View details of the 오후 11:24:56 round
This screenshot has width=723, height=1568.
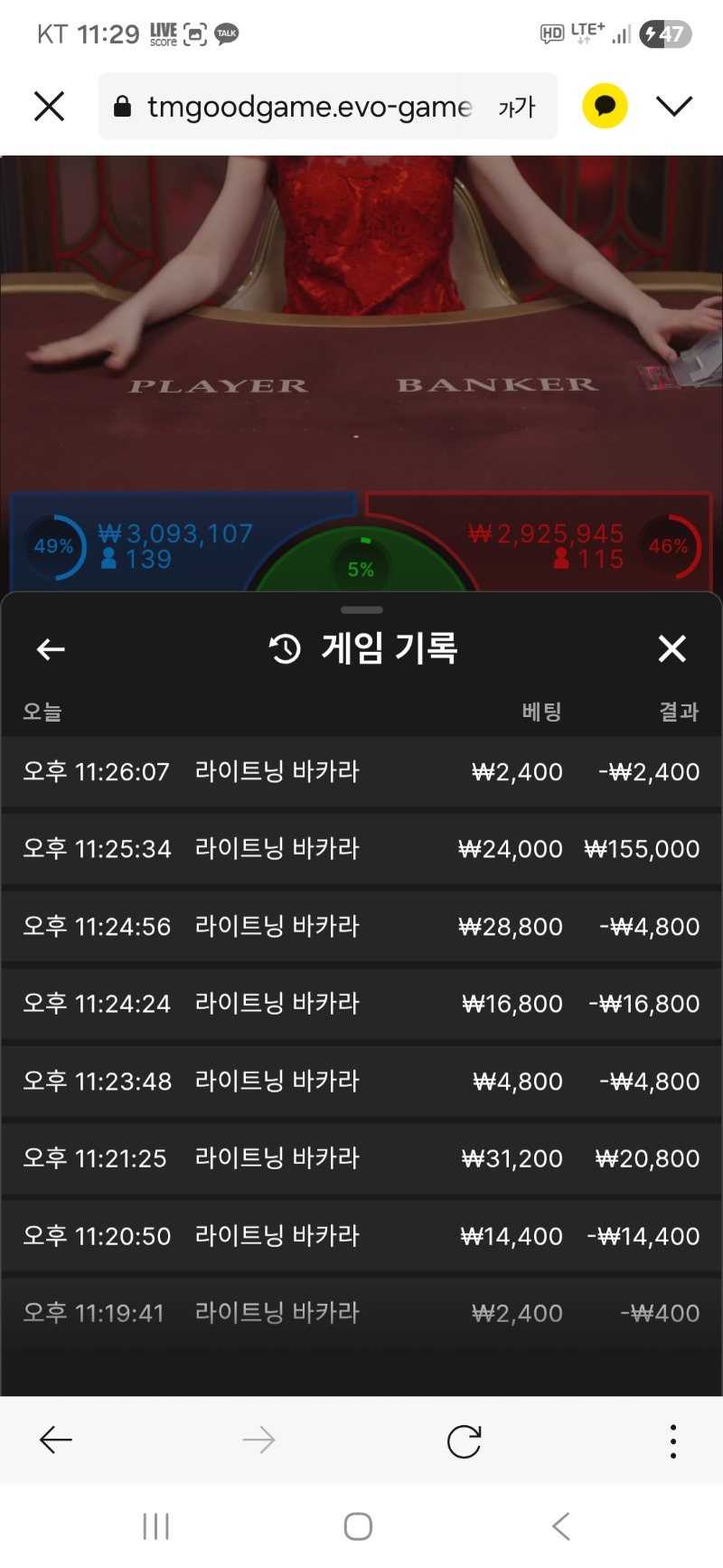(361, 926)
